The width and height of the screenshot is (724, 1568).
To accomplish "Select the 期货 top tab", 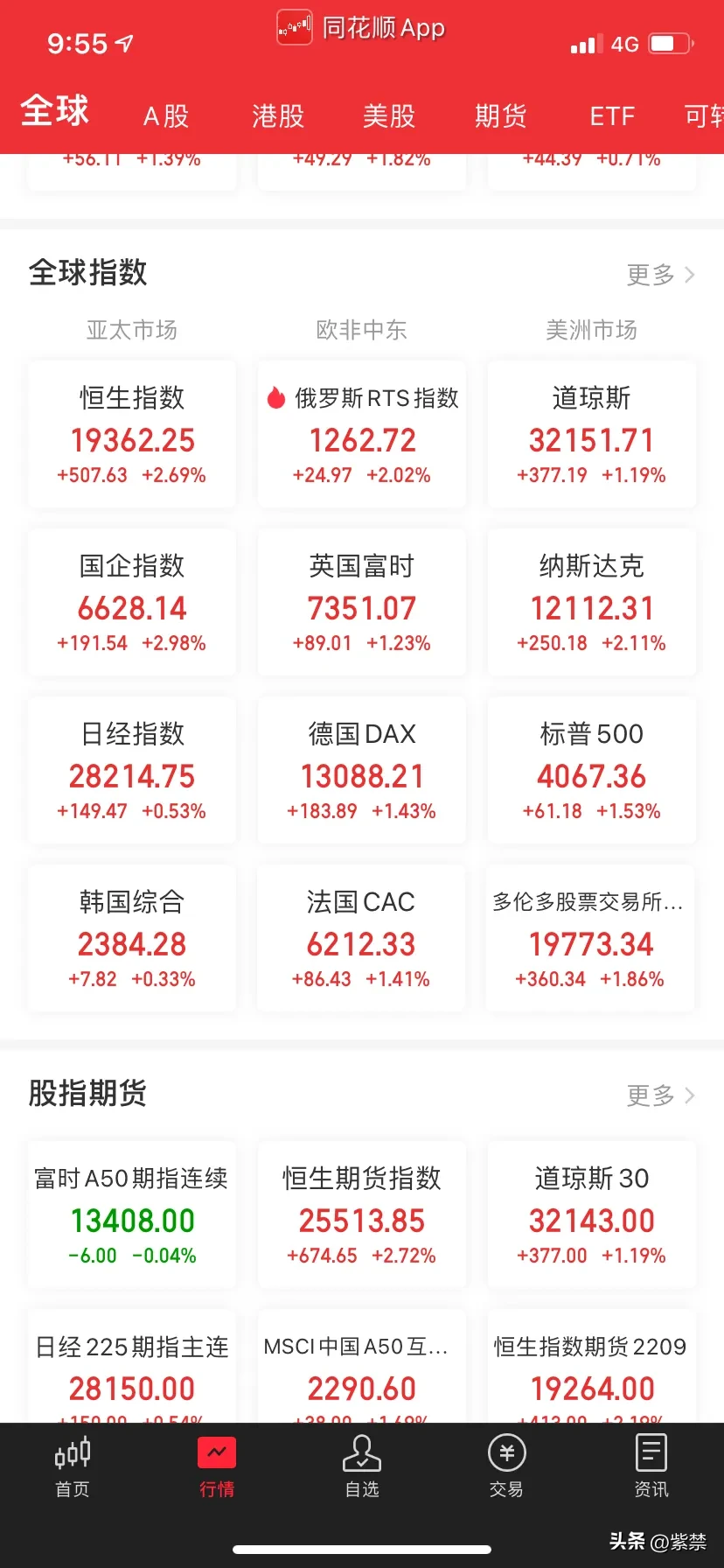I will [x=501, y=115].
